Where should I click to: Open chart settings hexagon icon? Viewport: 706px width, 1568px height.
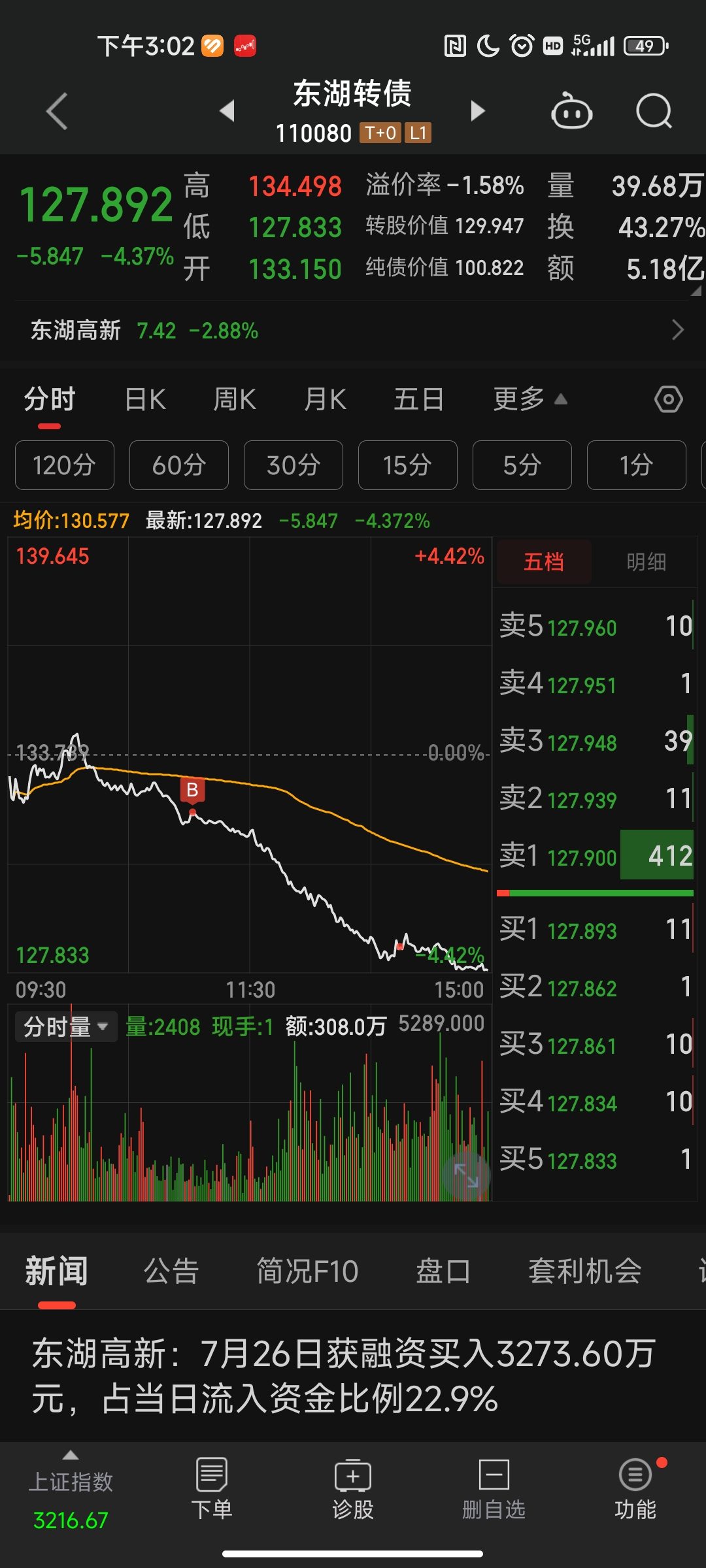point(668,399)
